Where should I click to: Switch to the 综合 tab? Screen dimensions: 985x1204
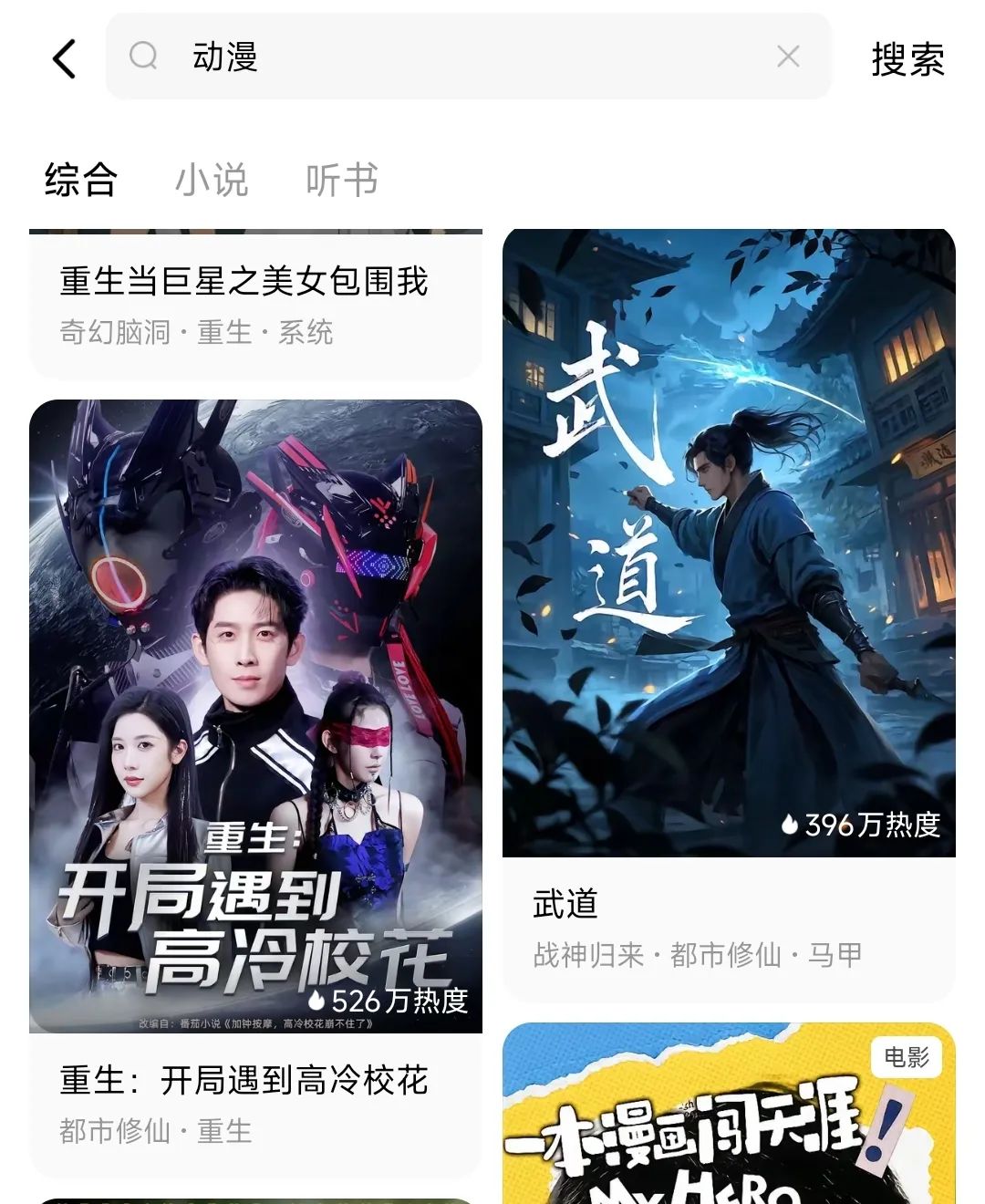[x=80, y=180]
